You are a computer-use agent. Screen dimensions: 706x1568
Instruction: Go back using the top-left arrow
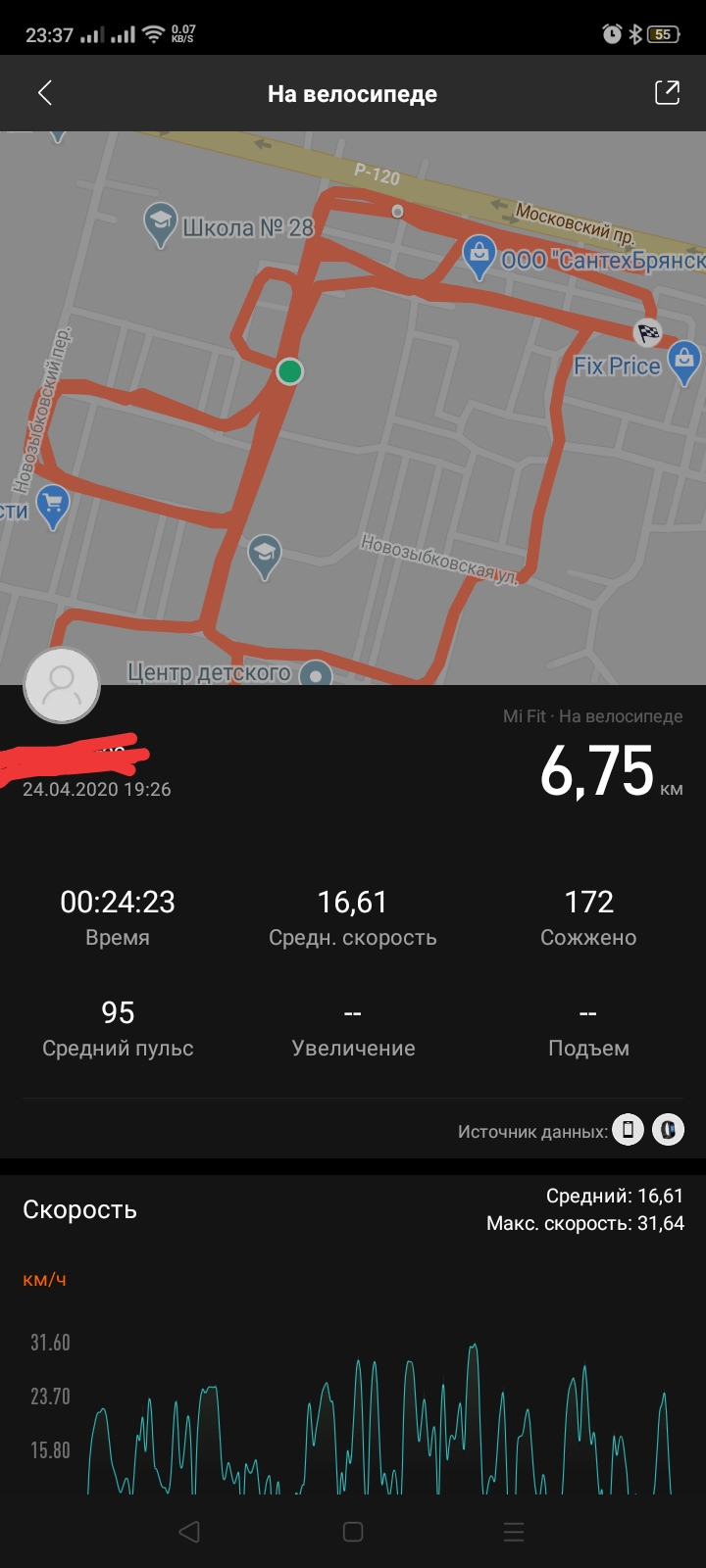point(44,93)
